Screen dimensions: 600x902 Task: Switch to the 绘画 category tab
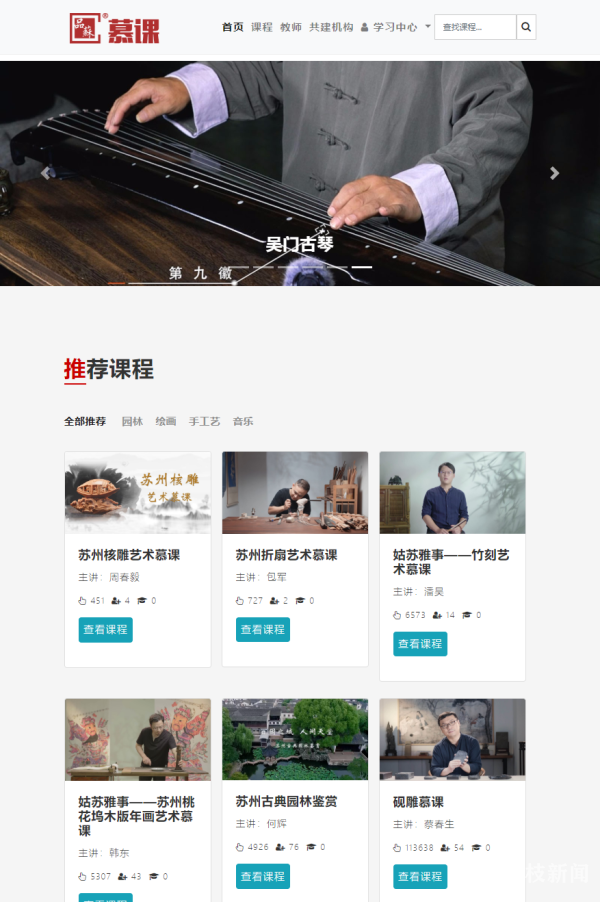click(166, 421)
